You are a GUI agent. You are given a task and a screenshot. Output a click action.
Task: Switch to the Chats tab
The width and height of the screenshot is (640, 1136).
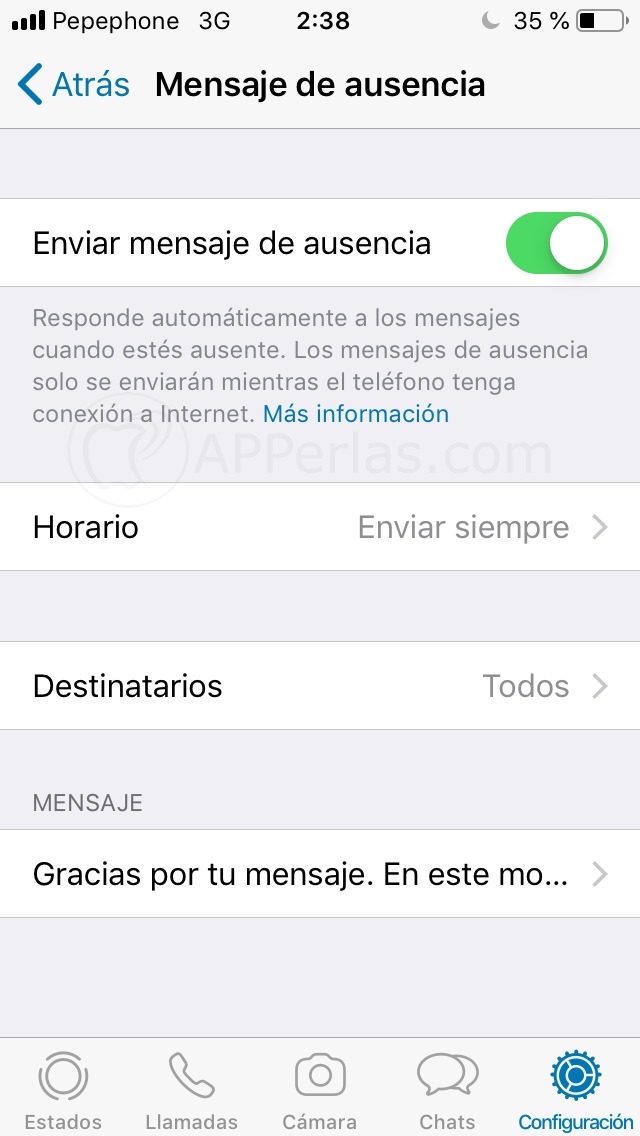click(x=447, y=1090)
